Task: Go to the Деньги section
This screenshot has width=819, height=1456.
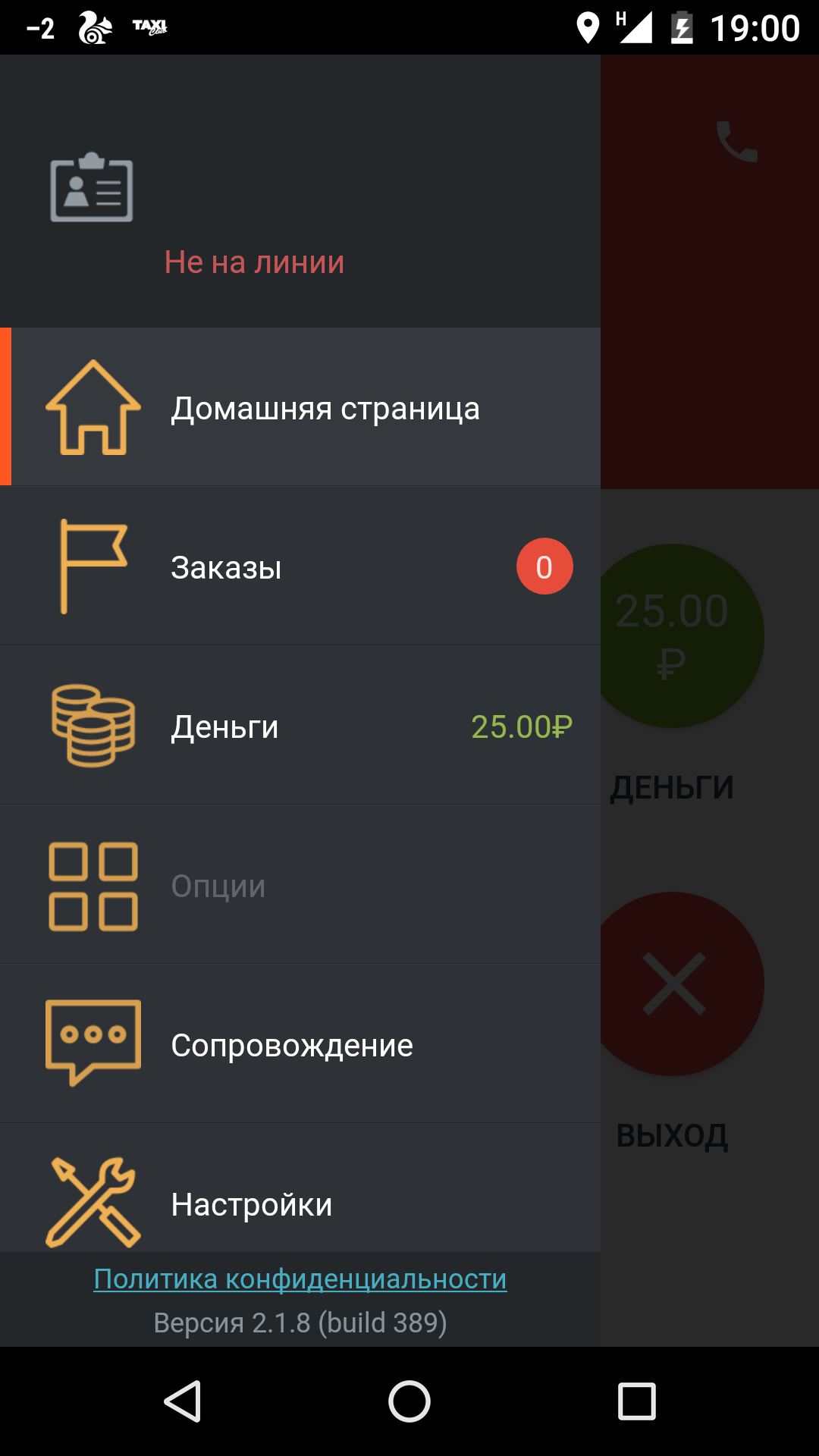Action: 303,726
